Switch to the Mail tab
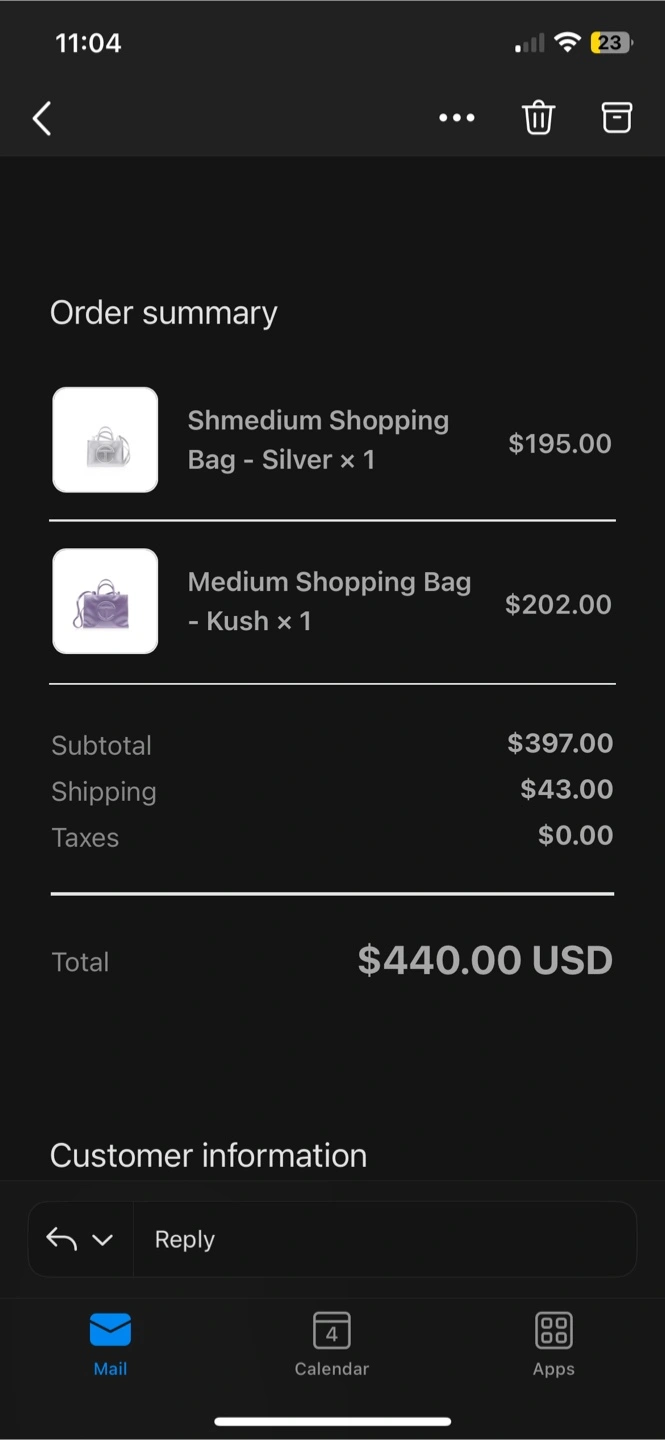 point(110,1343)
